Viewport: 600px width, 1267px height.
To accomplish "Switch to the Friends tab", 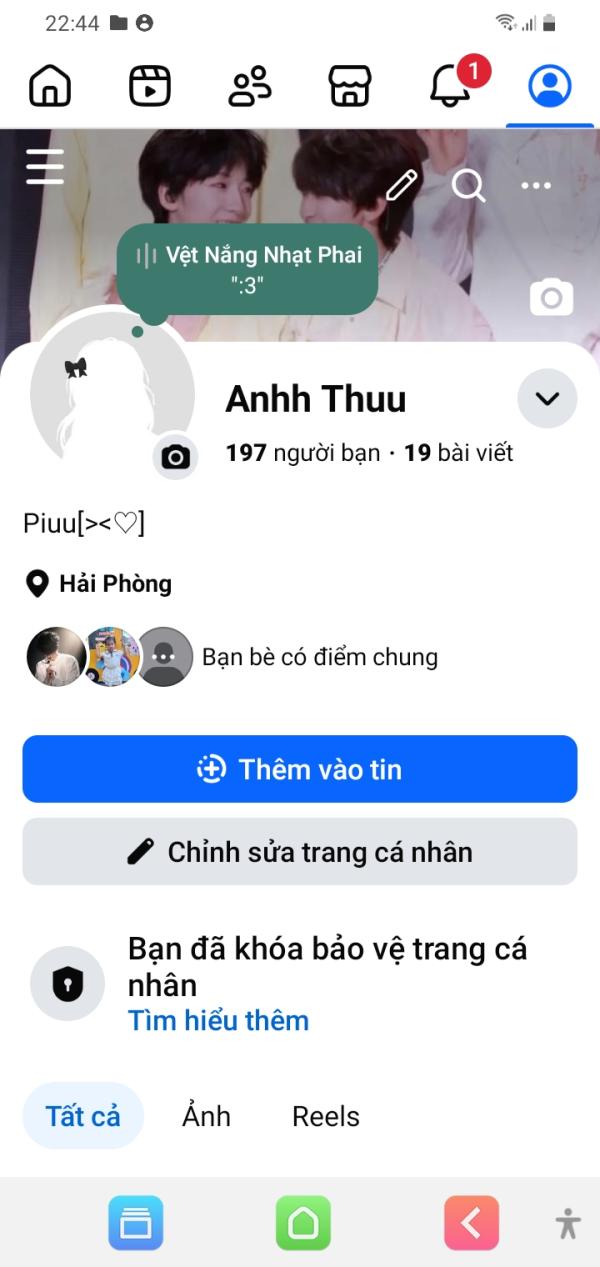I will 250,86.
